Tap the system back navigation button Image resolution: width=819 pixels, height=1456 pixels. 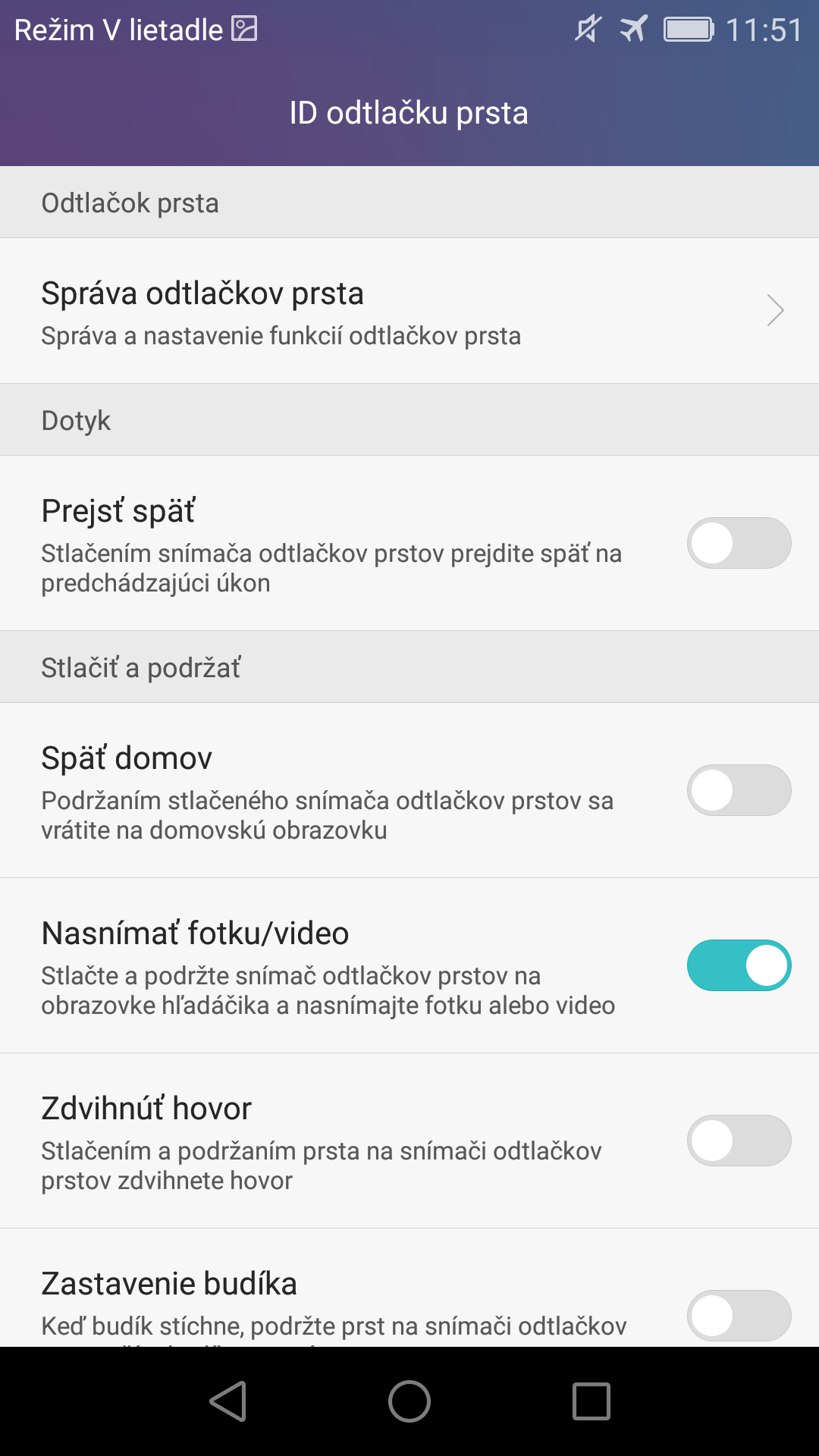[228, 1401]
